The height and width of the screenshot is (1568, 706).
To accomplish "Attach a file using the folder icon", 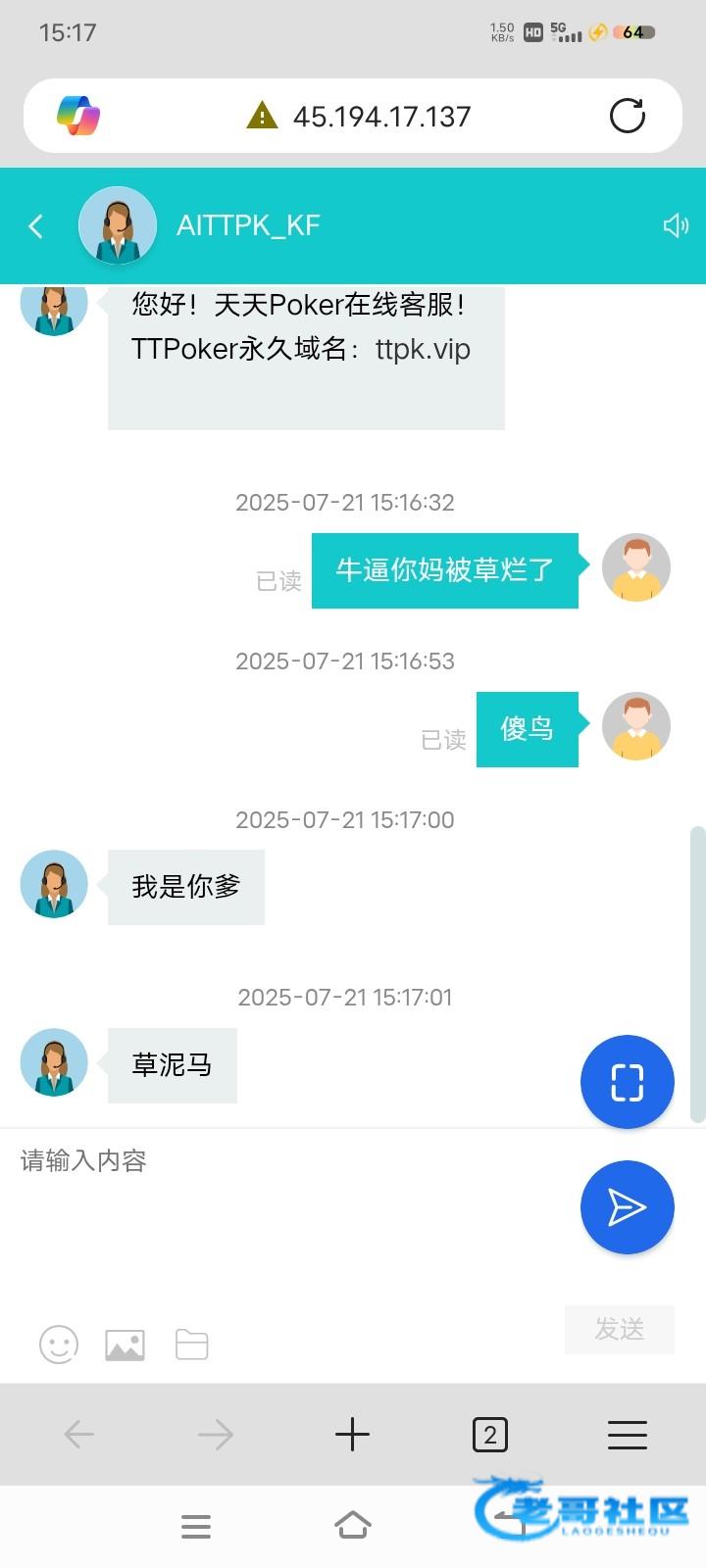I will pos(191,1345).
